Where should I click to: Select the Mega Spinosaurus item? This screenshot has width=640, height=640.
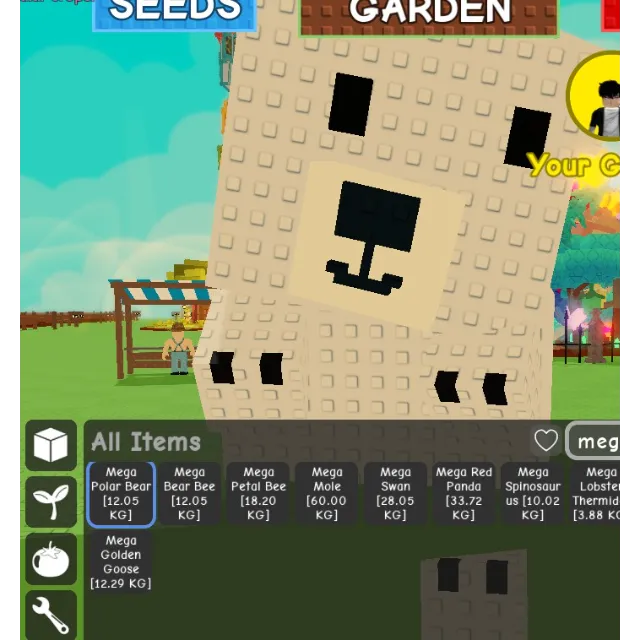(532, 494)
